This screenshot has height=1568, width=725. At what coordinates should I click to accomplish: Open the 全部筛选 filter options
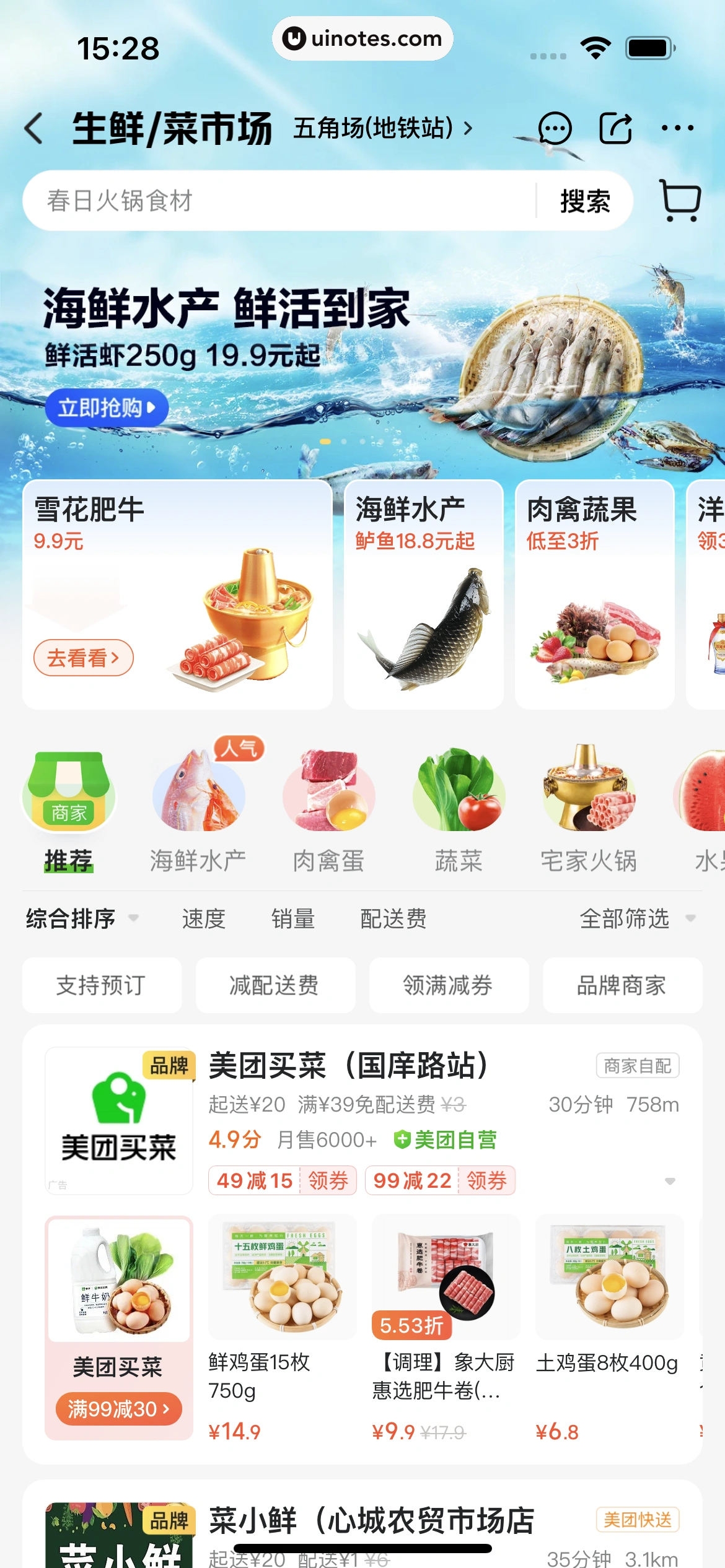(636, 918)
